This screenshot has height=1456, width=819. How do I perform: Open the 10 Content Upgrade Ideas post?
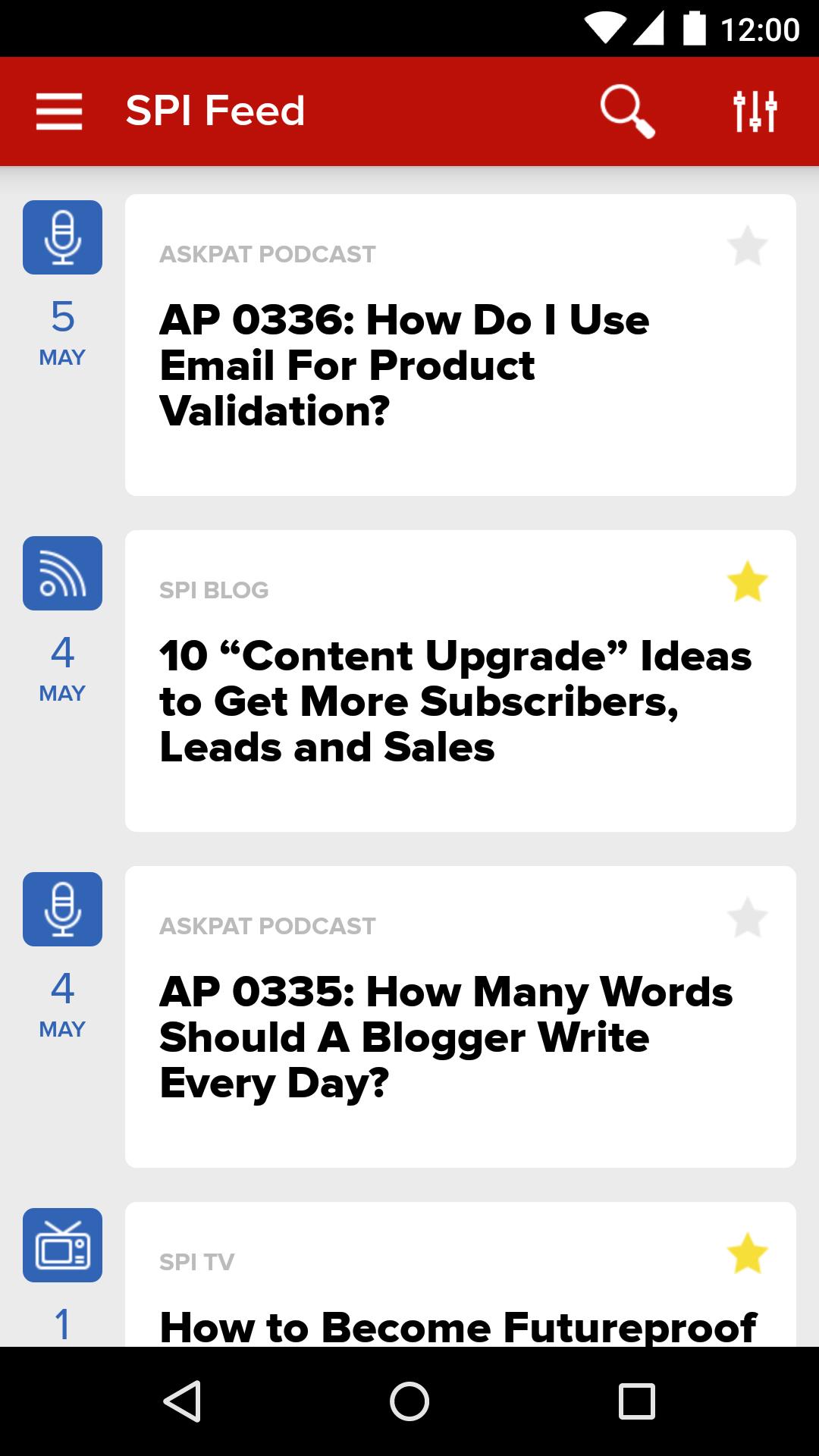(455, 701)
